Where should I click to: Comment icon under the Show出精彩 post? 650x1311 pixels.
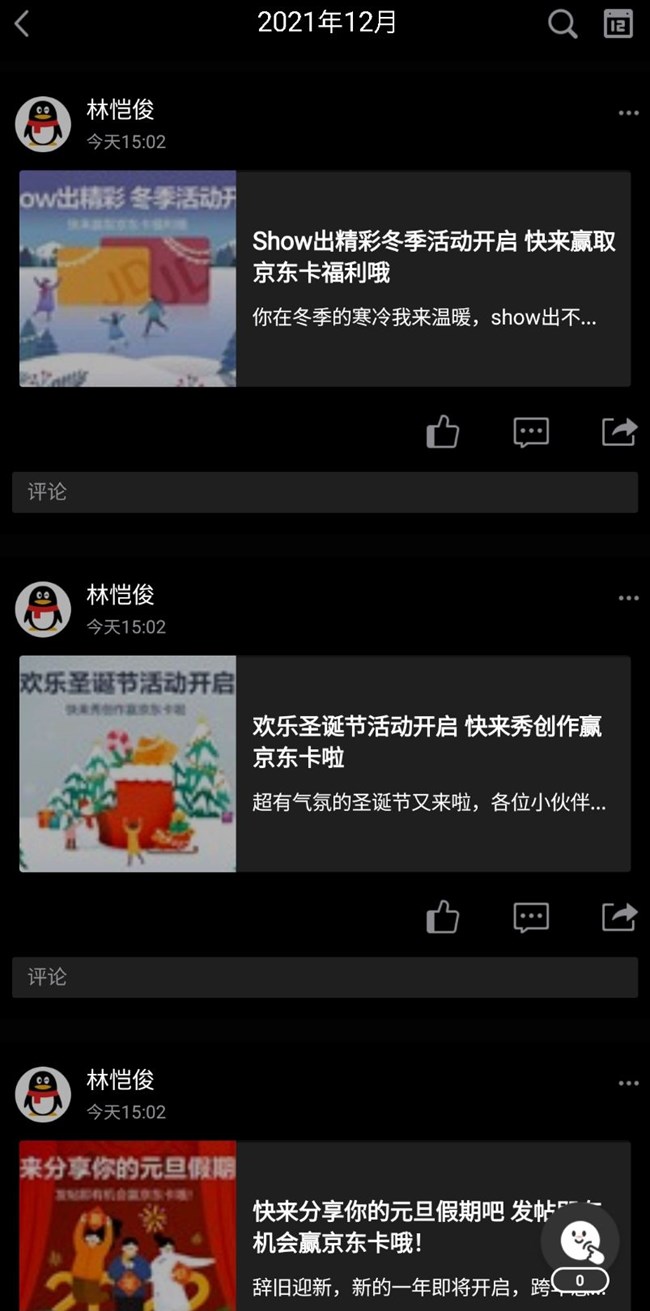[x=531, y=432]
